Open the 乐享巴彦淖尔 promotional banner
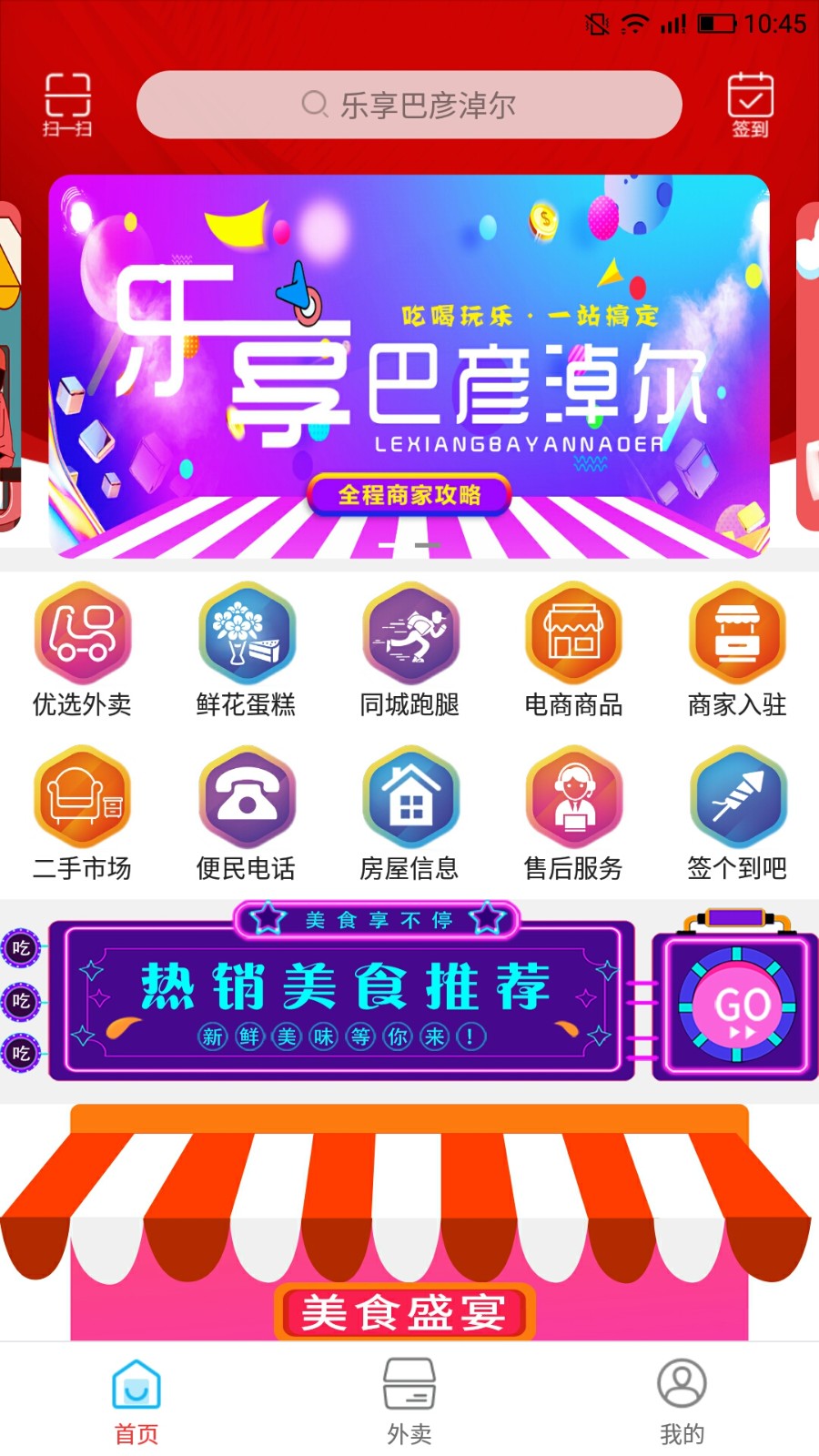The height and width of the screenshot is (1456, 819). click(409, 364)
